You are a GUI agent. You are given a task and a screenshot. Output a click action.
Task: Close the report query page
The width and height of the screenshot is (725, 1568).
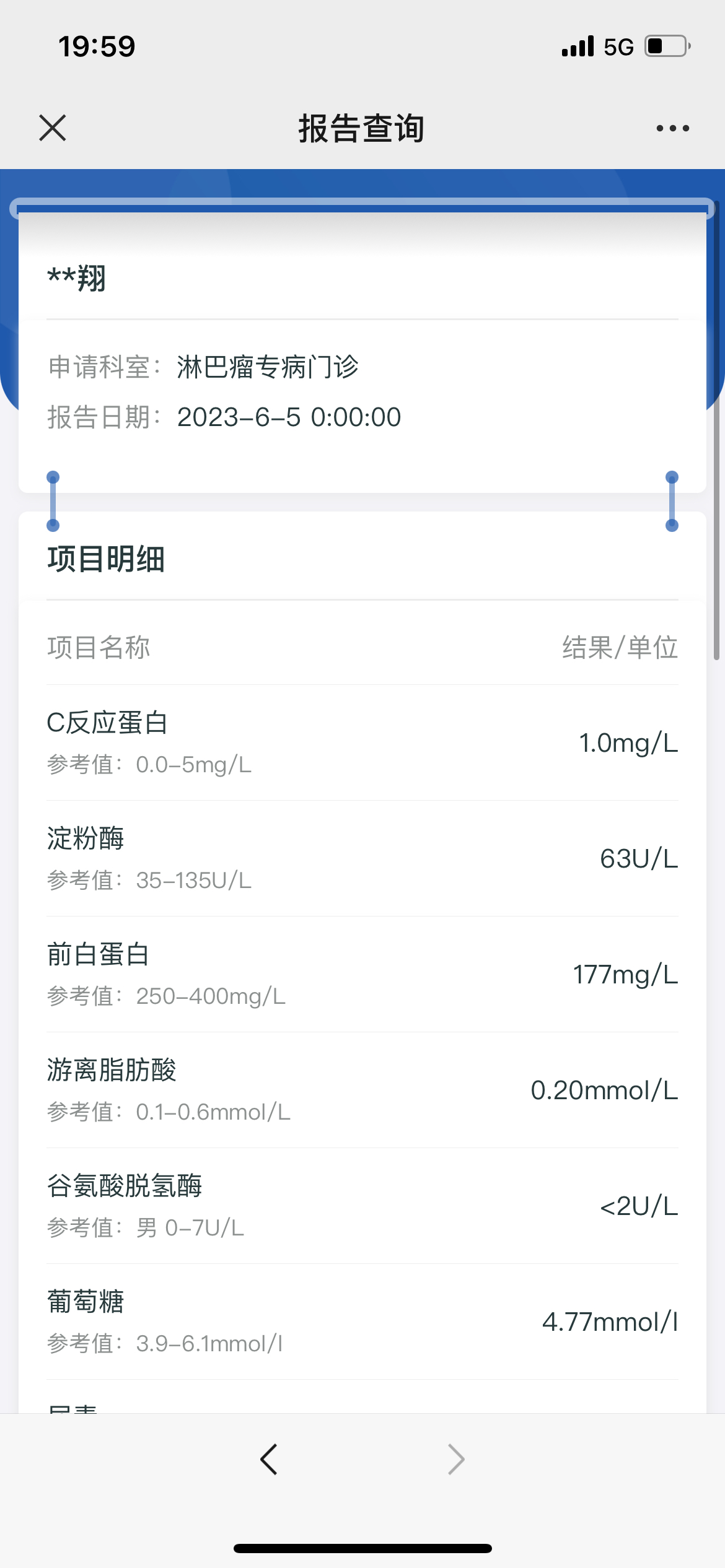click(53, 128)
